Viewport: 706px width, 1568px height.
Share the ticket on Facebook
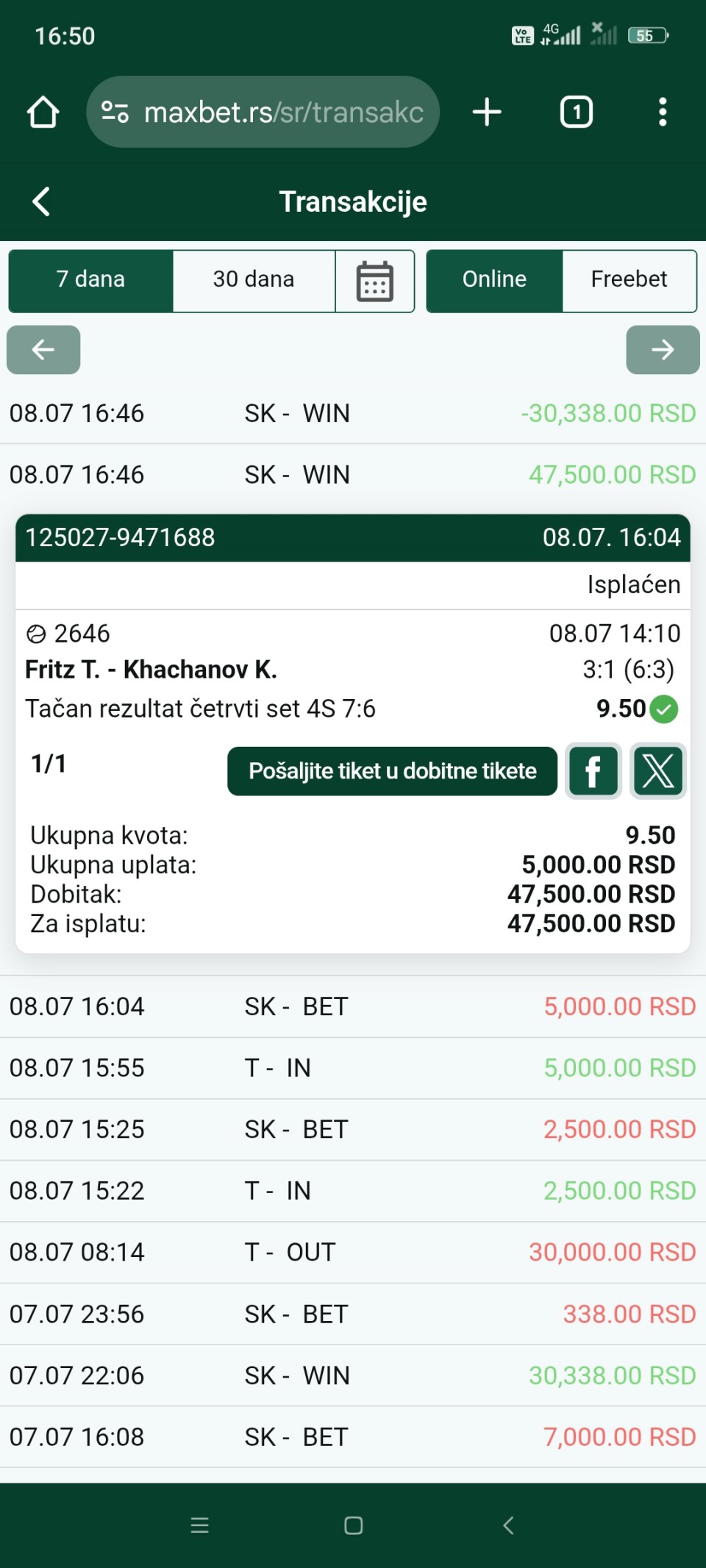click(593, 771)
